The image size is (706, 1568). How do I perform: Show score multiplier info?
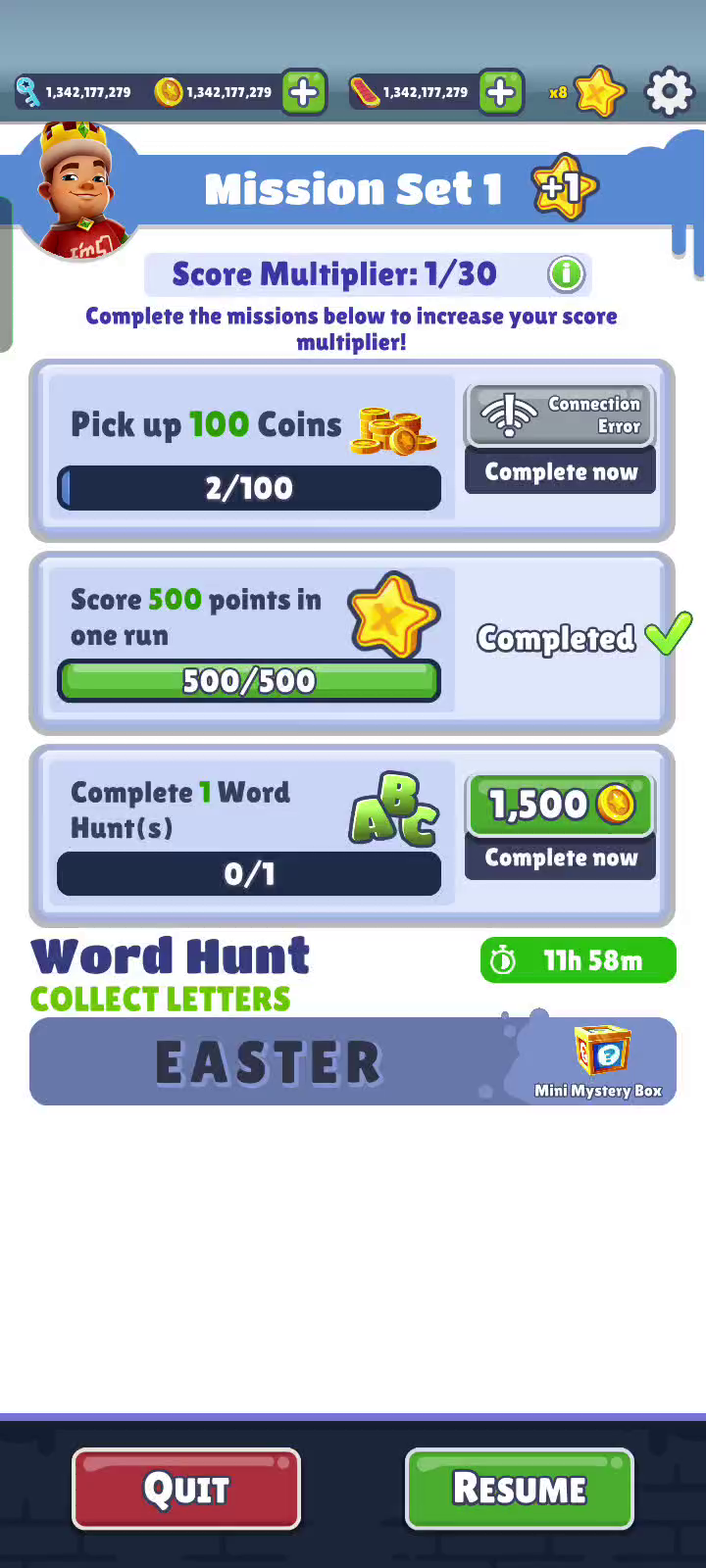566,274
